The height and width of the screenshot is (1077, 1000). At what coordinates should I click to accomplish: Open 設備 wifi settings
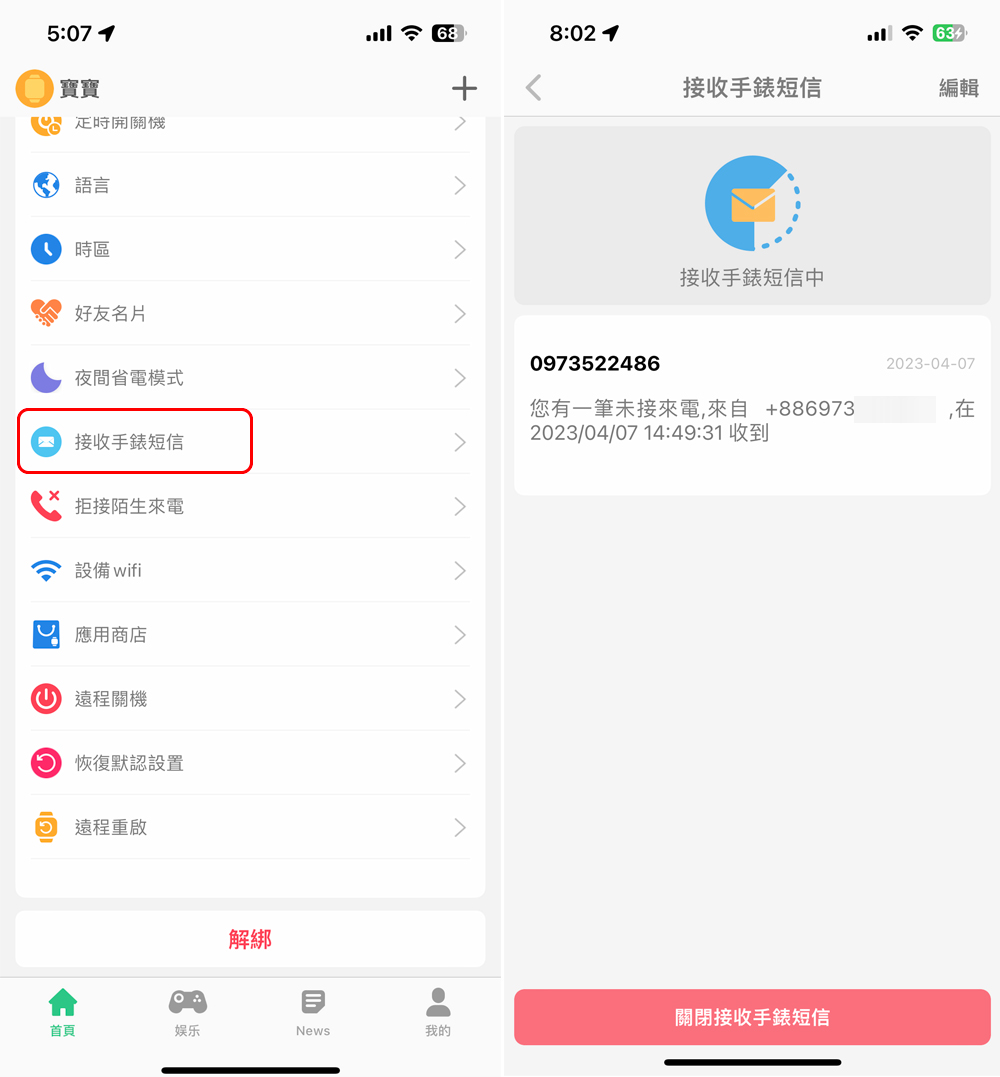250,570
